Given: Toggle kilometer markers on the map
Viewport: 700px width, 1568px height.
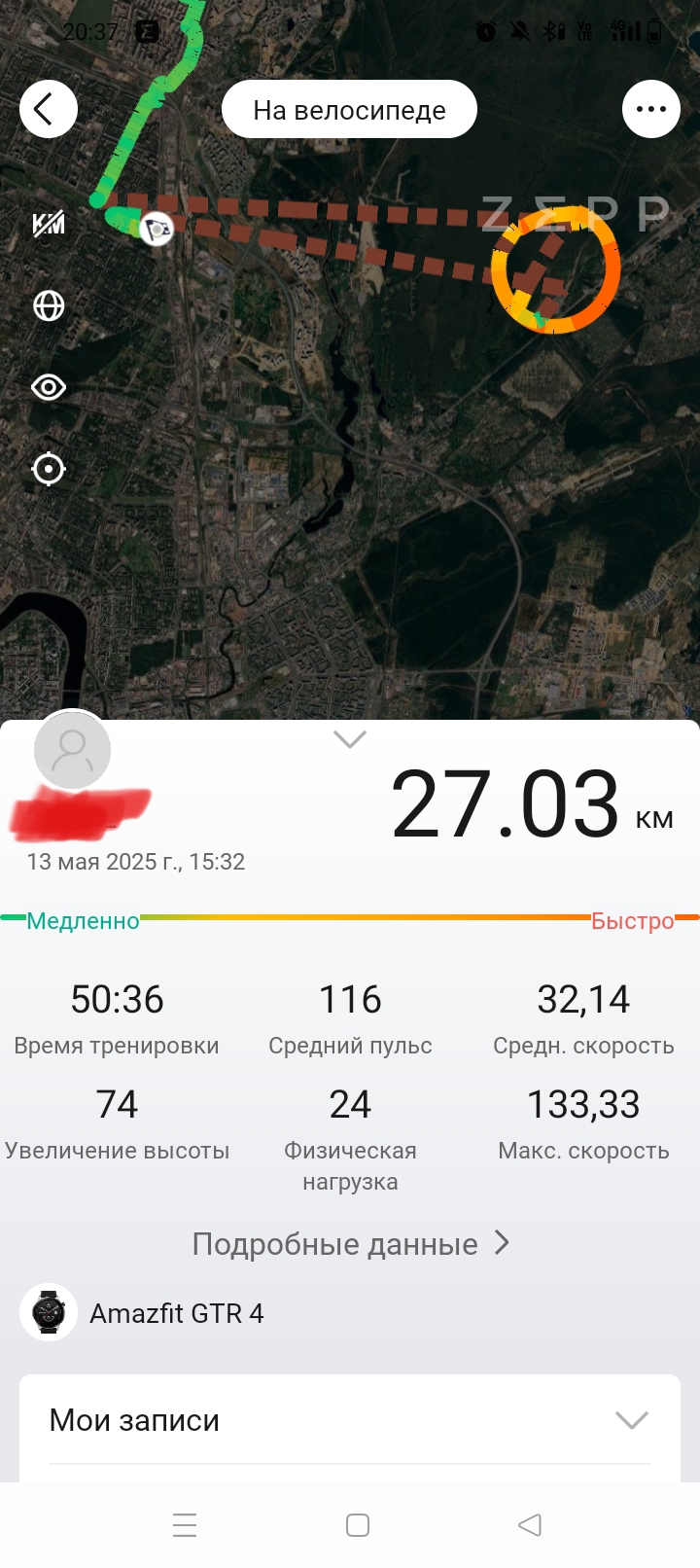Looking at the screenshot, I should [49, 224].
